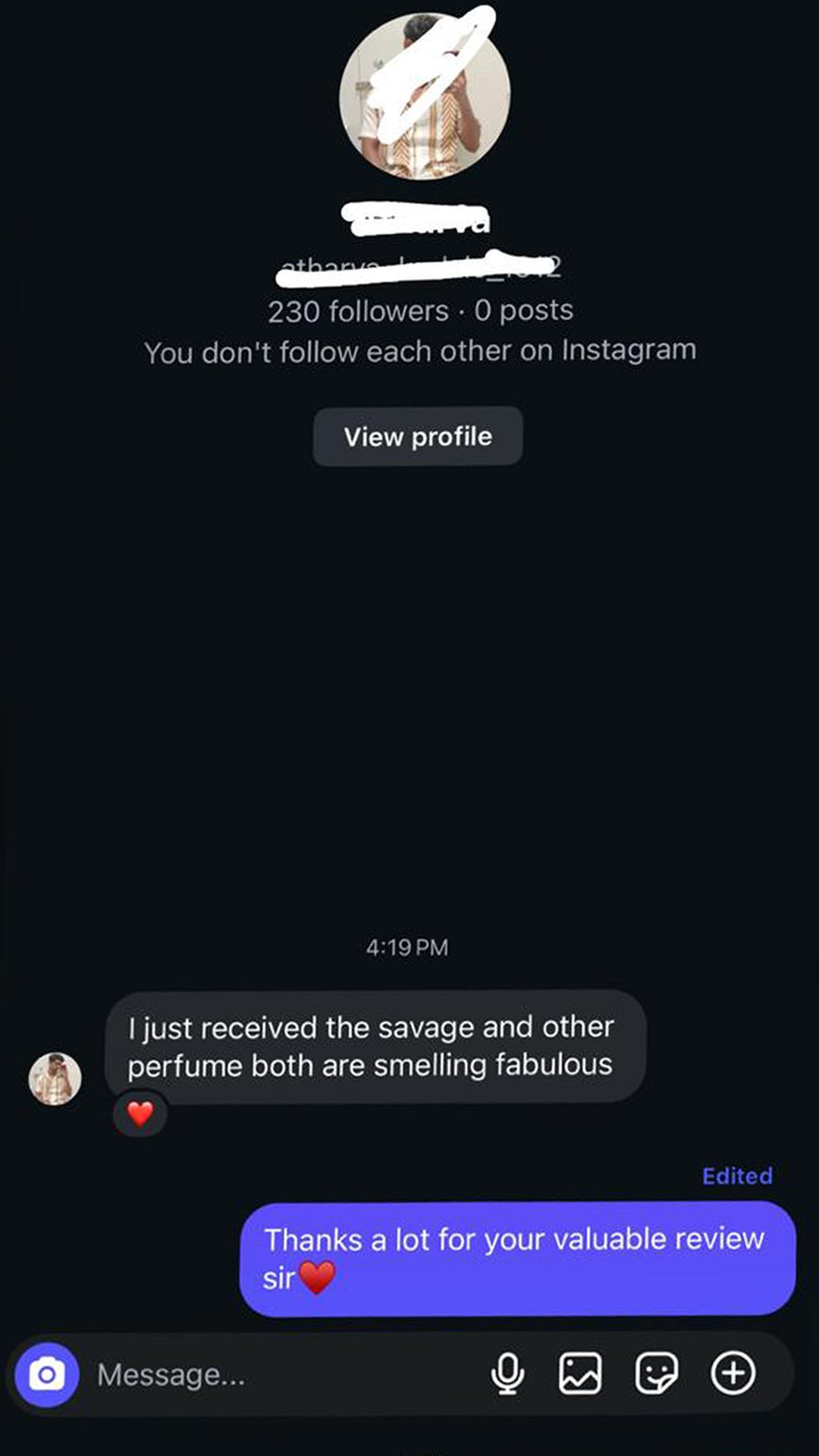Tap the sender's small avatar beside the message

click(x=55, y=1078)
